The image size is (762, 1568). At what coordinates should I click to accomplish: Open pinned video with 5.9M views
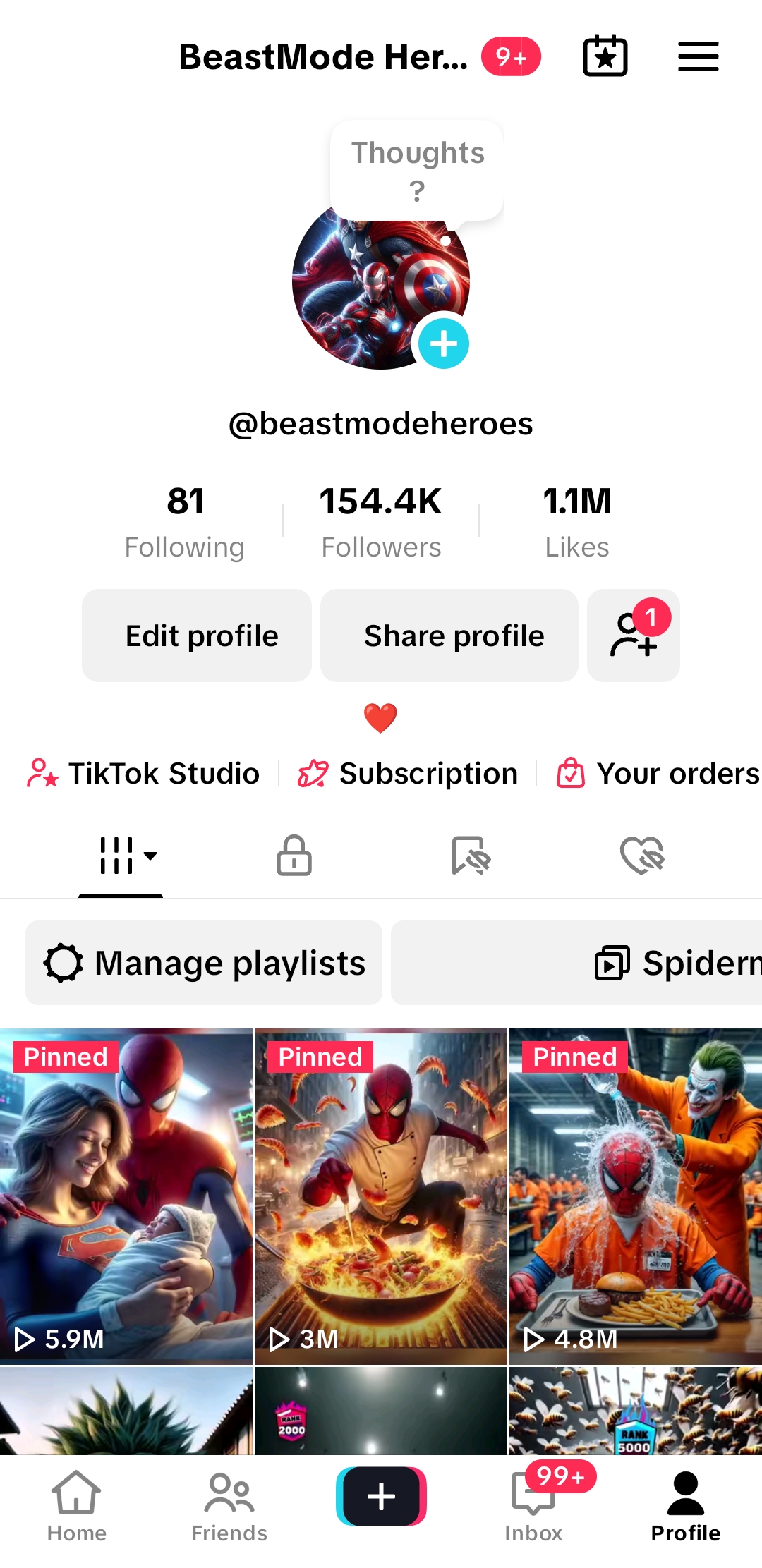click(126, 1196)
